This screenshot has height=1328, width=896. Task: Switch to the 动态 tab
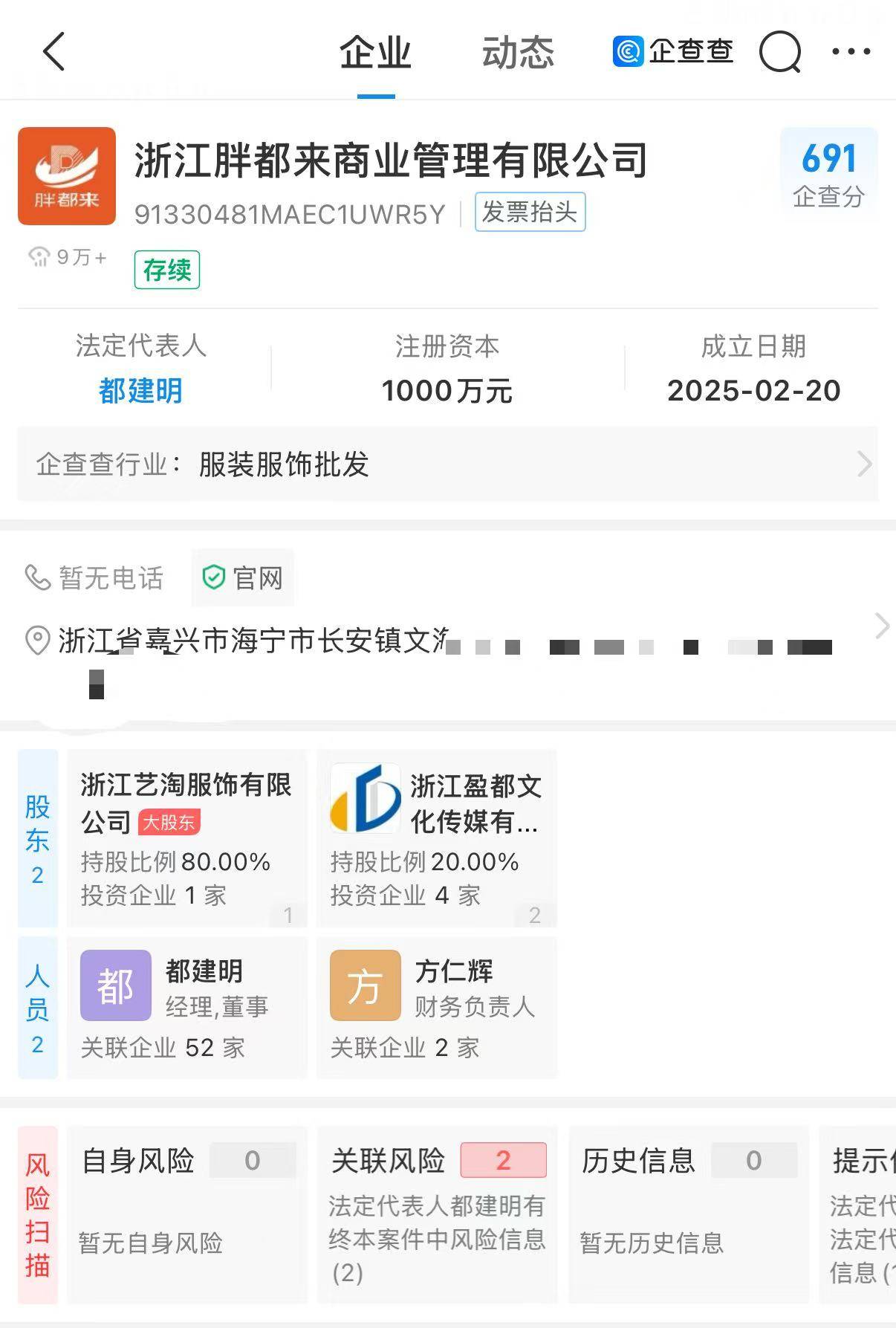517,53
